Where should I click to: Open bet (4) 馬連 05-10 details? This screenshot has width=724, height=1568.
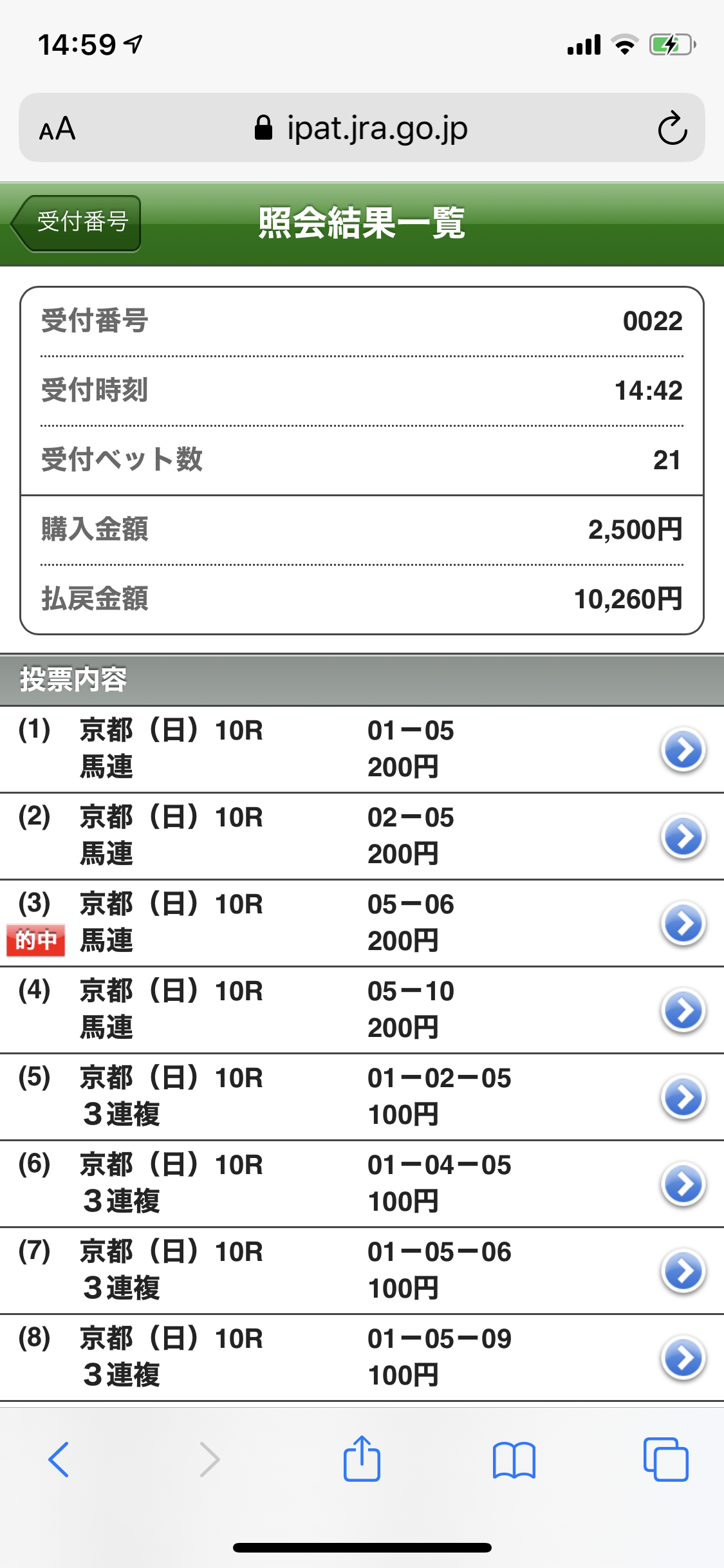click(683, 1010)
